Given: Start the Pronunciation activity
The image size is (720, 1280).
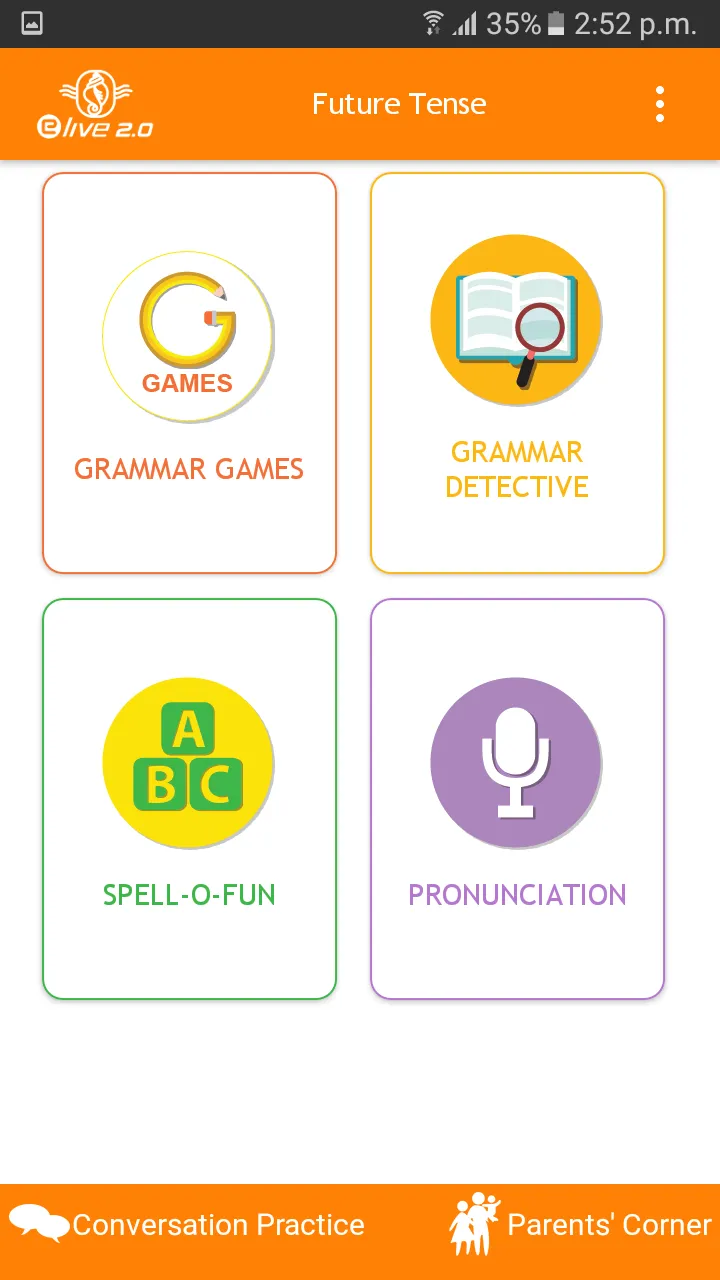Looking at the screenshot, I should coord(517,799).
